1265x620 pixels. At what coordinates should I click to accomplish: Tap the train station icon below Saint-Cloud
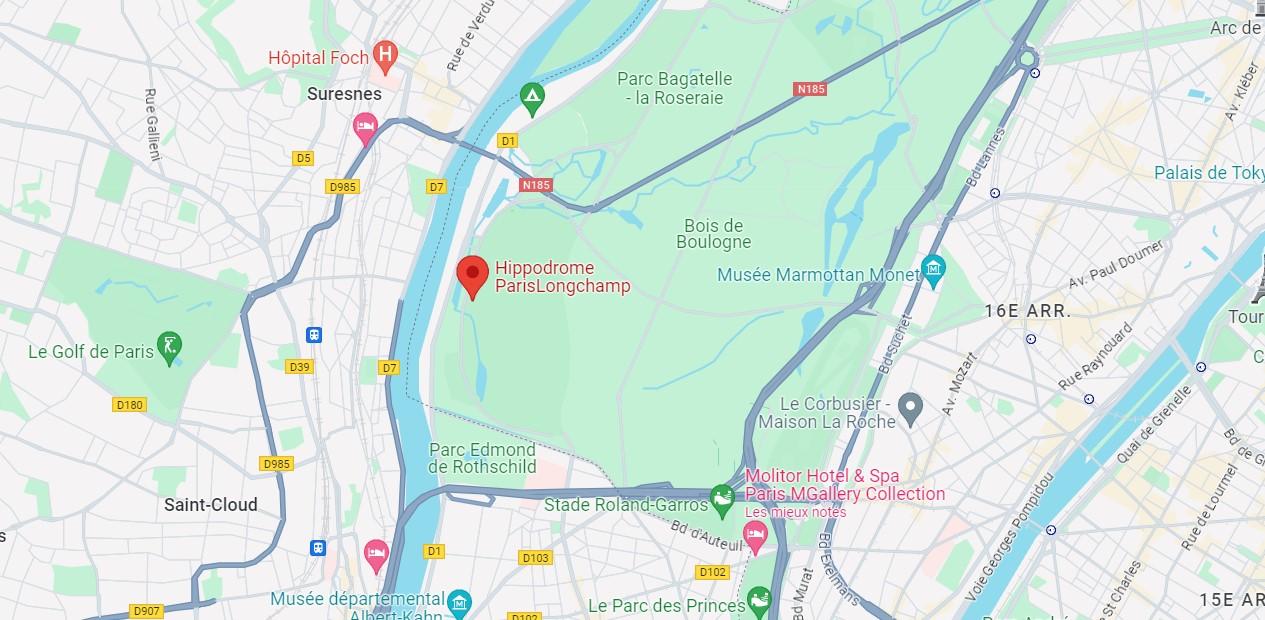(318, 548)
